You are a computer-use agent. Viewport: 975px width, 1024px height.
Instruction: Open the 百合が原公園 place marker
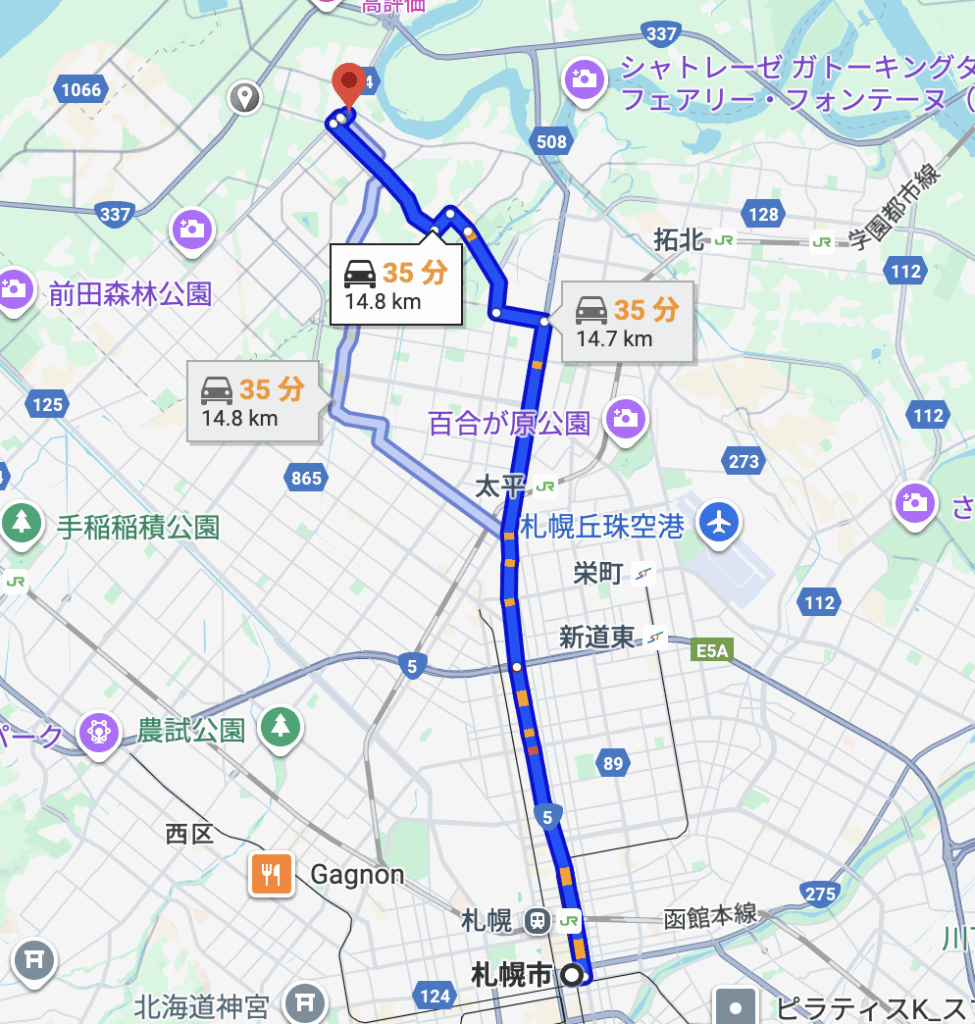pyautogui.click(x=626, y=420)
